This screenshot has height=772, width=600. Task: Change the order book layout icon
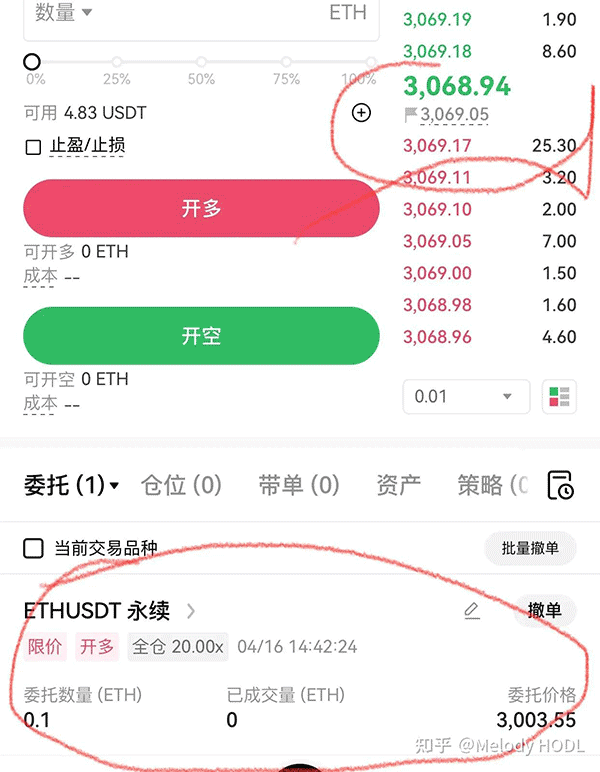tap(559, 396)
